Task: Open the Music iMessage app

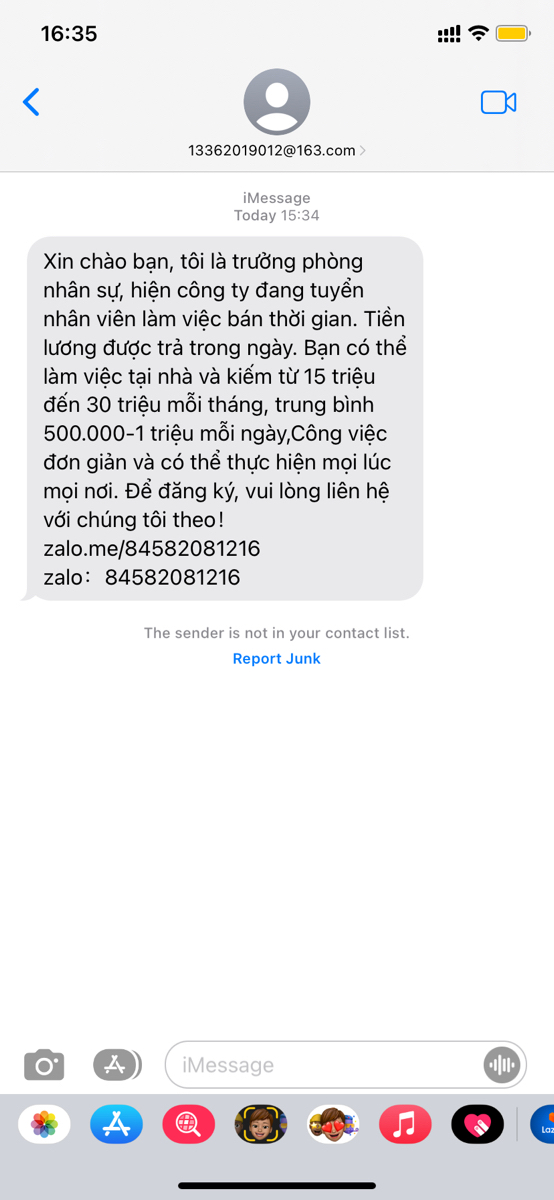Action: point(405,1125)
